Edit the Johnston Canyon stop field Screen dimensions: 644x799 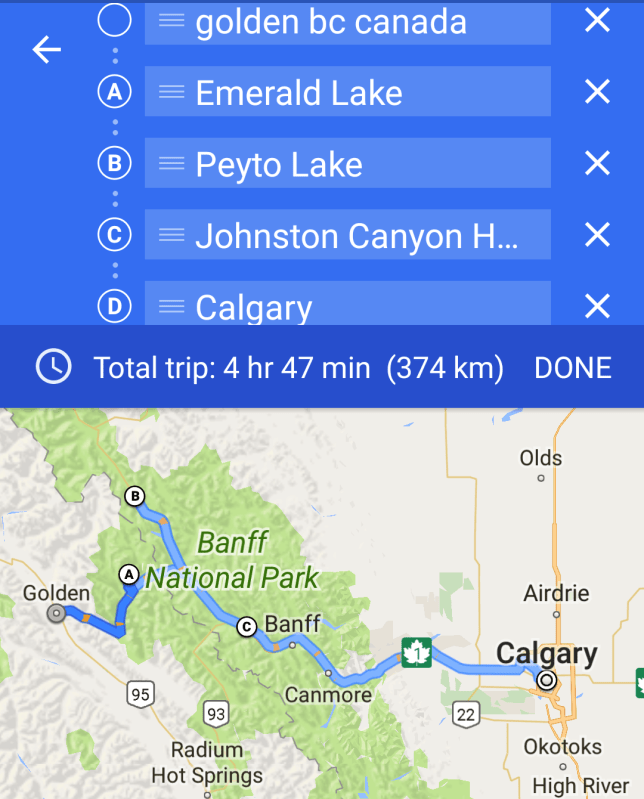point(360,236)
